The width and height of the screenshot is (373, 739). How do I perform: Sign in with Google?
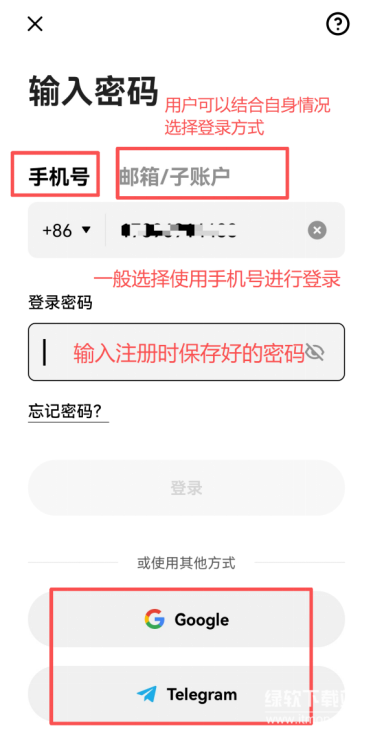[186, 619]
